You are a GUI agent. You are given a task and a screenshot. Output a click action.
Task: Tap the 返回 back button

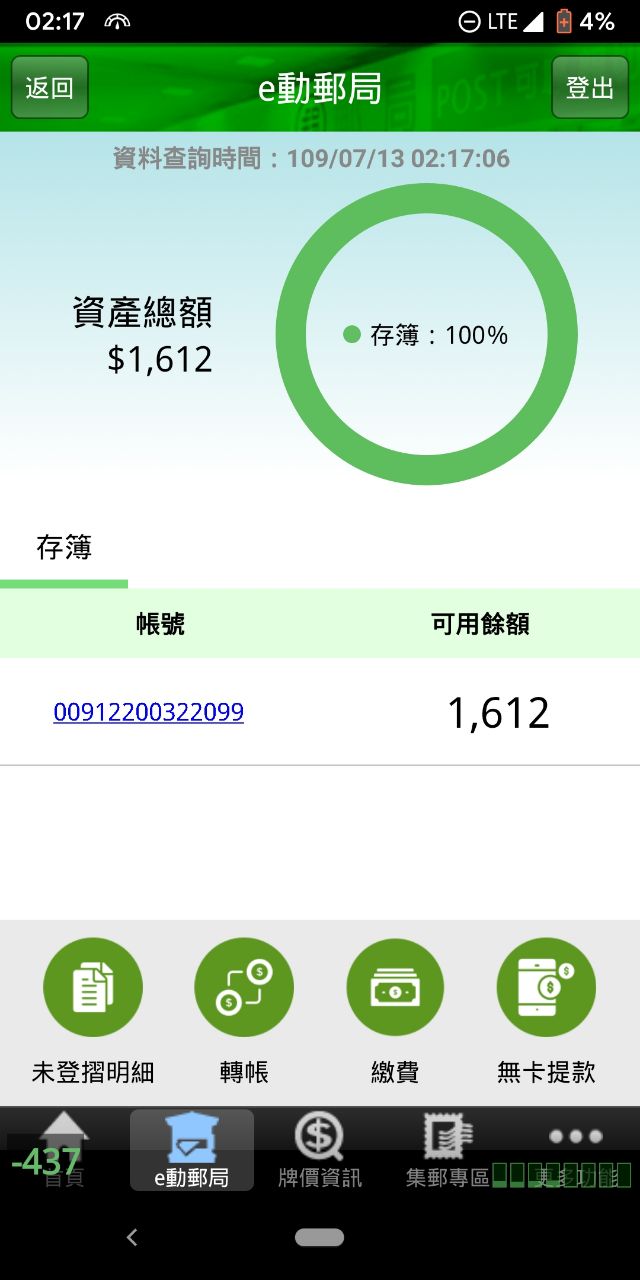tap(50, 88)
